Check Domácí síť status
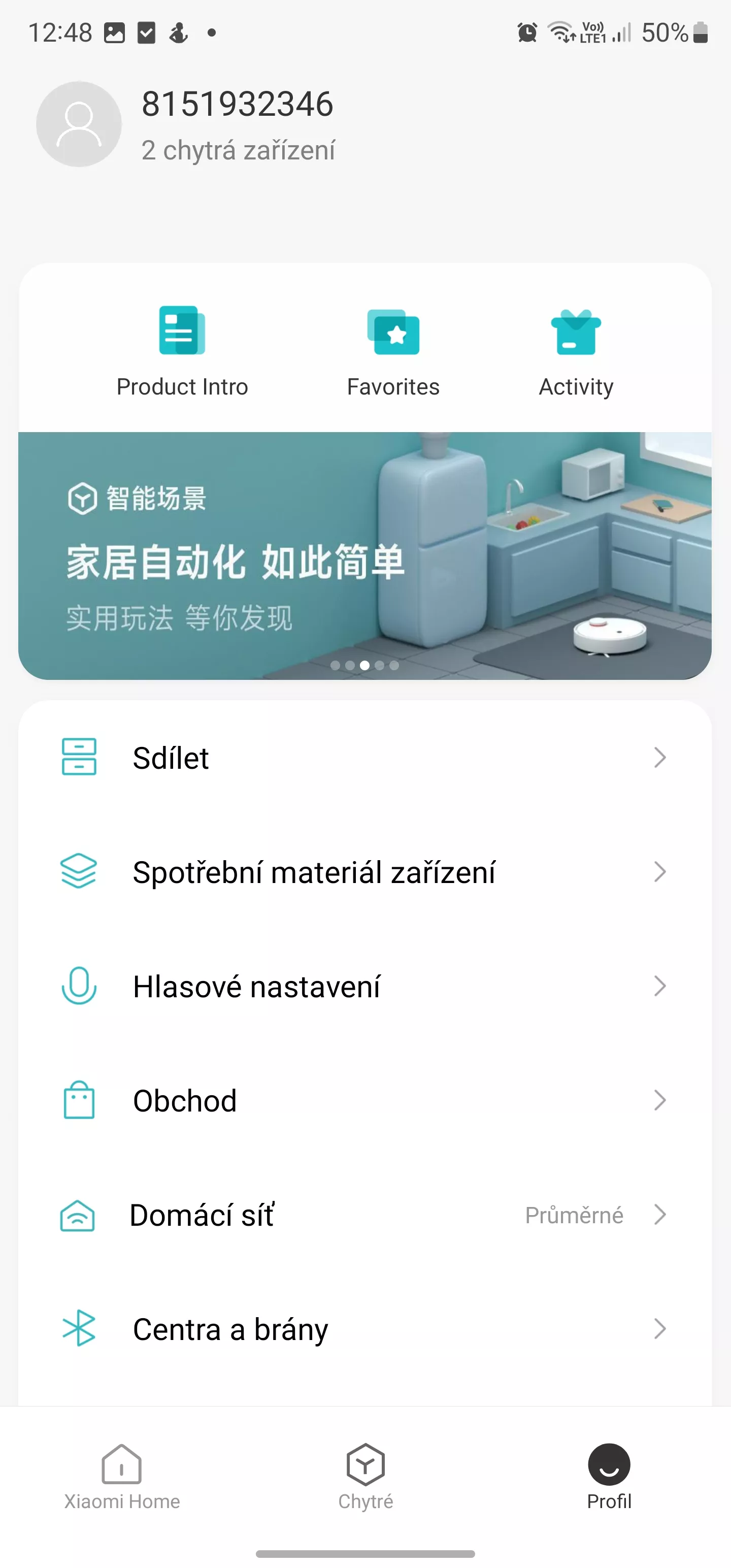The width and height of the screenshot is (731, 1568). pos(365,1215)
